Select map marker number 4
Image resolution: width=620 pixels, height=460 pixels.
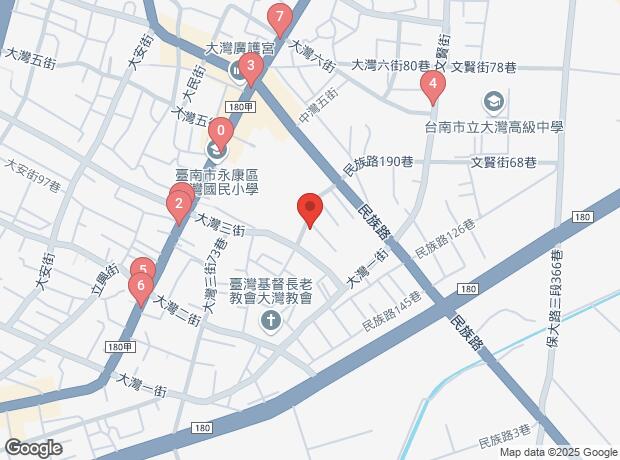point(431,87)
